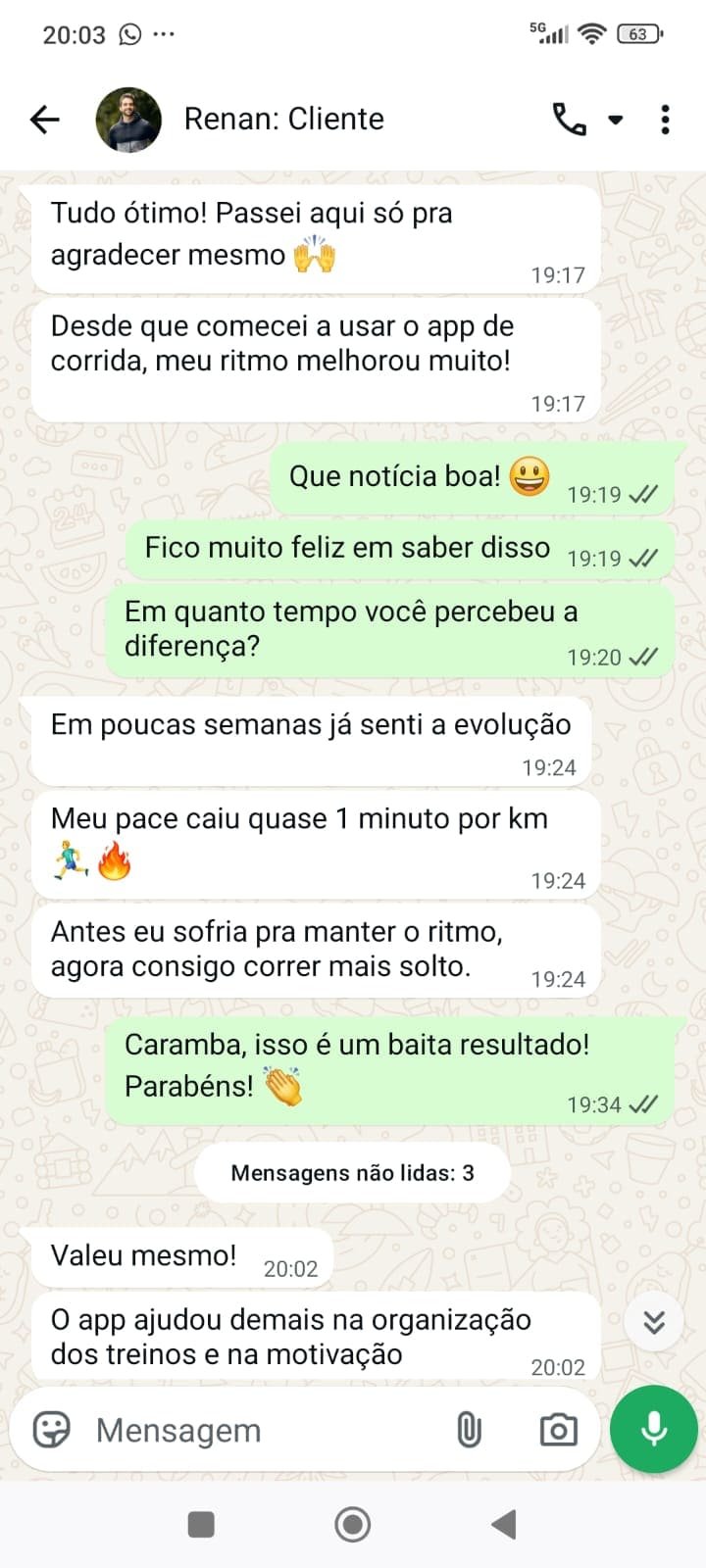Tap the scroll-to-bottom double chevron

tap(653, 1320)
